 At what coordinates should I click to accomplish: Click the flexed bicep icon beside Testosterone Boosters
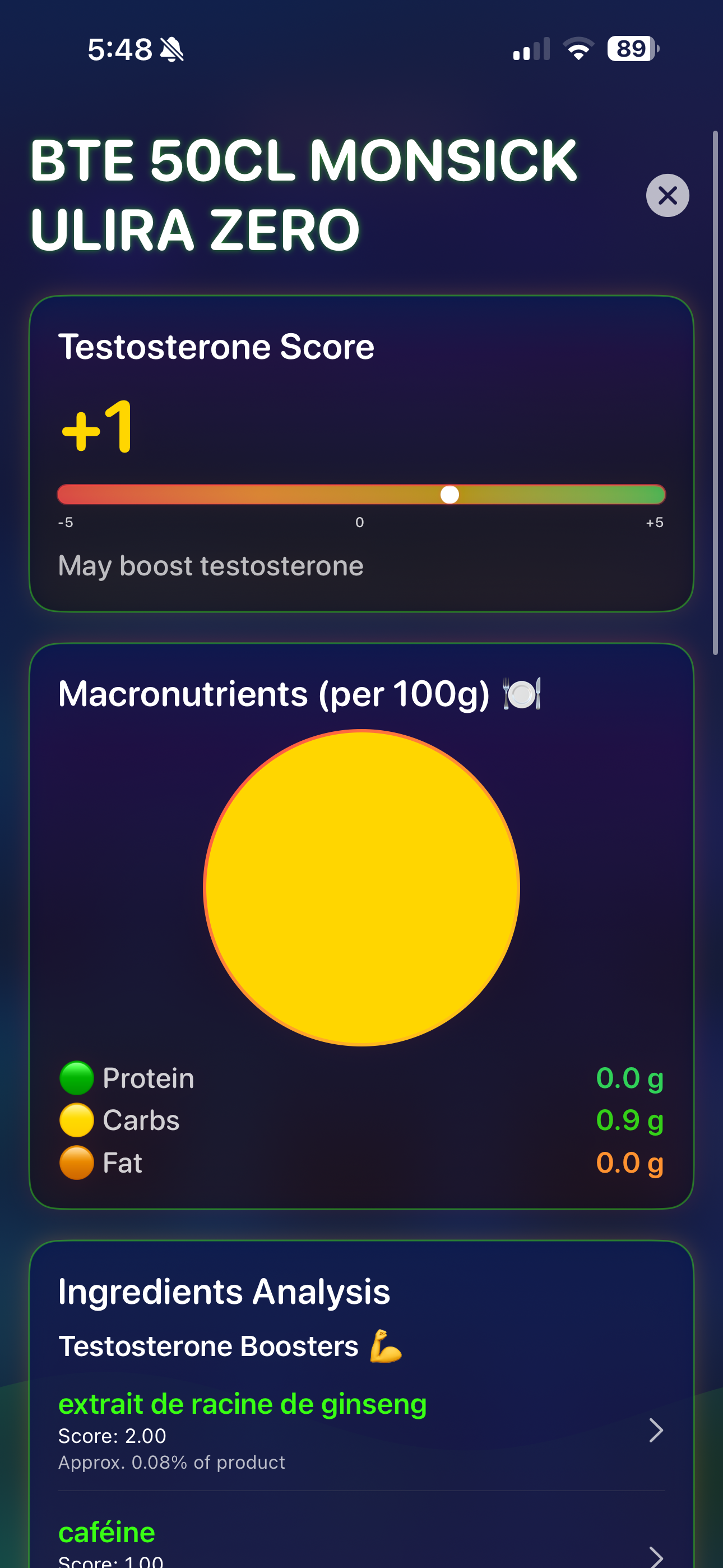tap(384, 1346)
